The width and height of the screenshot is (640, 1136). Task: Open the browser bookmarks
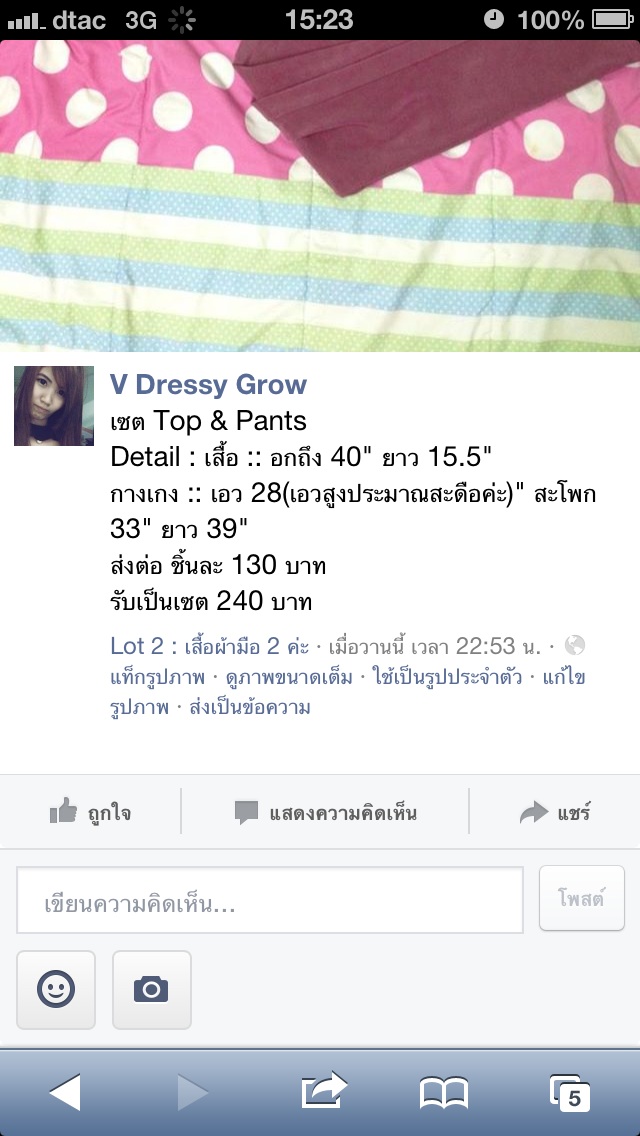[x=444, y=1093]
